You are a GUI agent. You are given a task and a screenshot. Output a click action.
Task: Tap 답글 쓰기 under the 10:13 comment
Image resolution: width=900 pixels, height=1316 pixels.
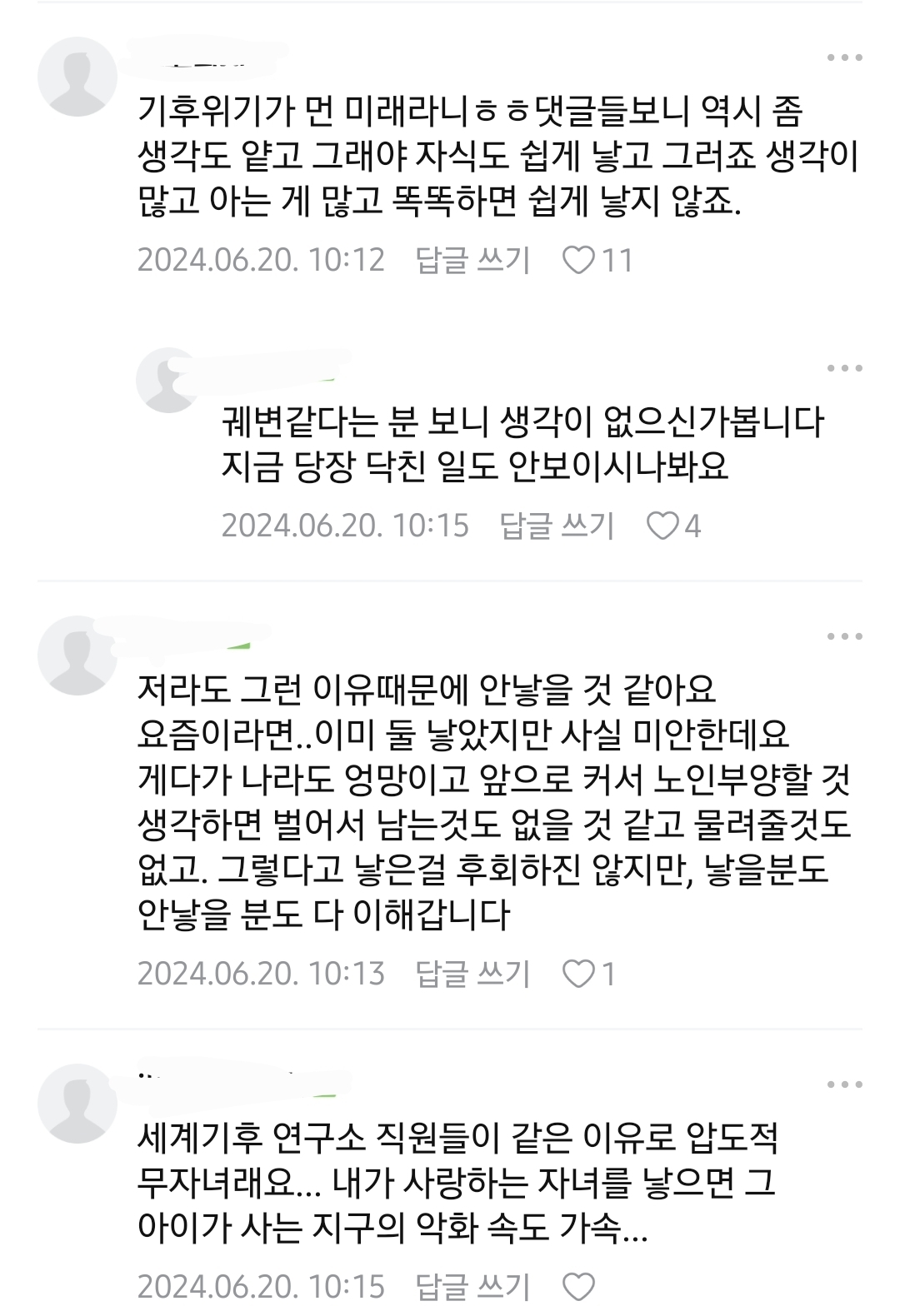pyautogui.click(x=472, y=974)
